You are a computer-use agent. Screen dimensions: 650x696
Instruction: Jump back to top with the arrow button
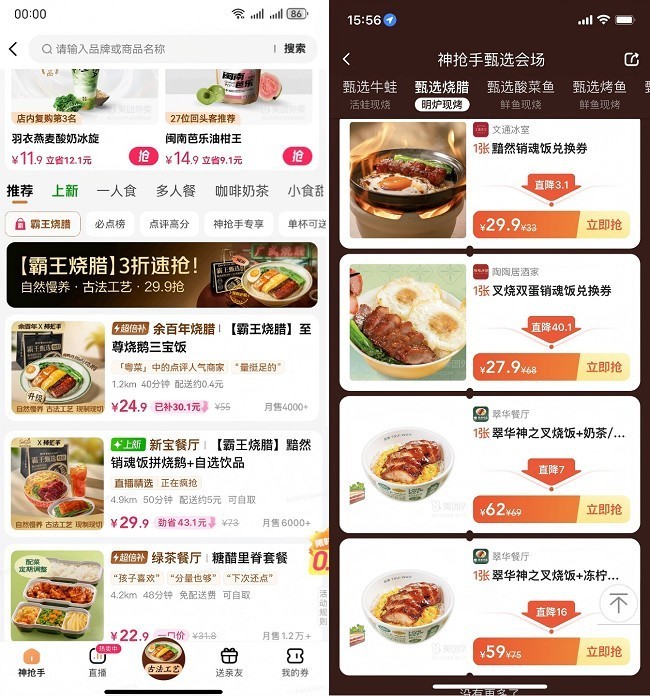point(618,603)
